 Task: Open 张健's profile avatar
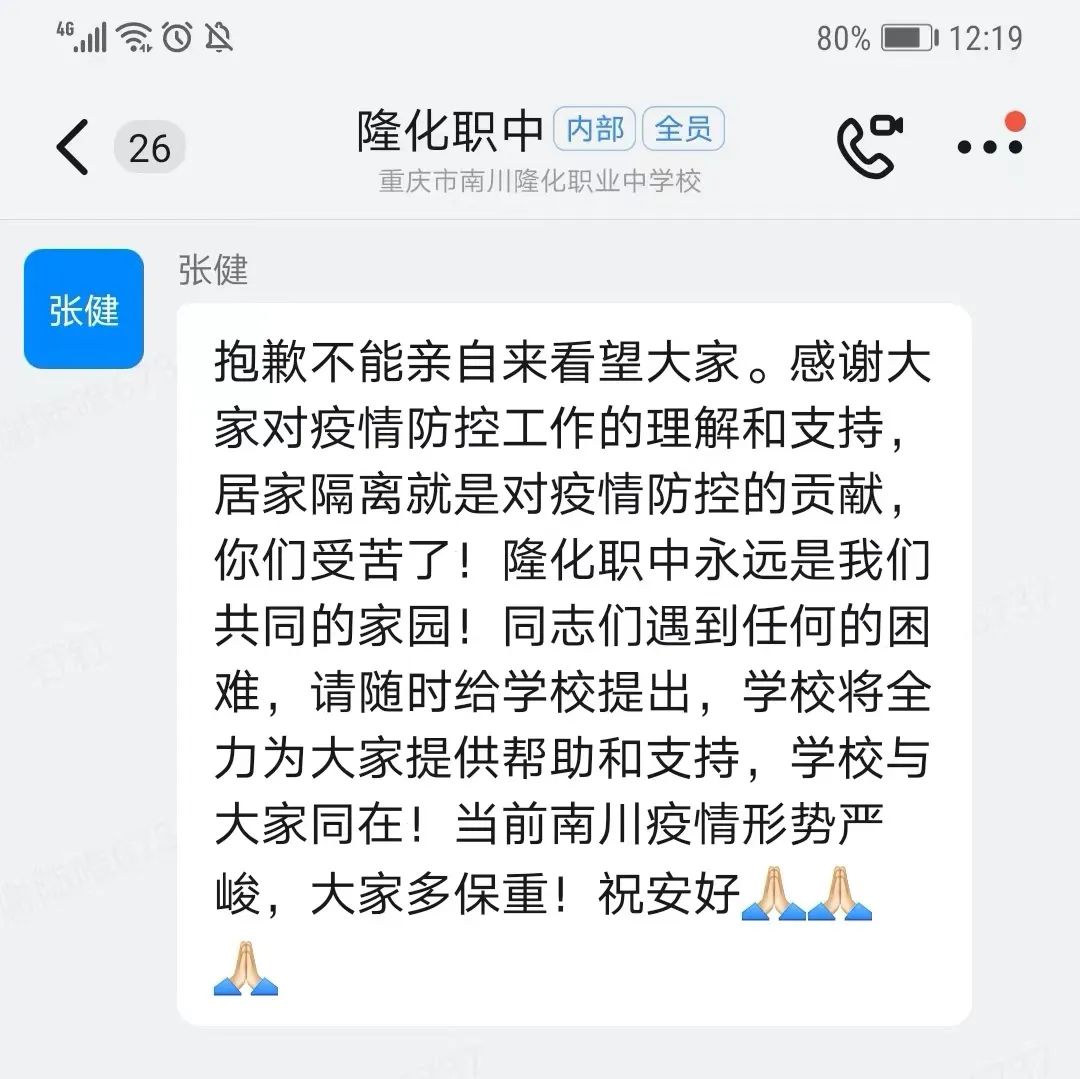[84, 309]
